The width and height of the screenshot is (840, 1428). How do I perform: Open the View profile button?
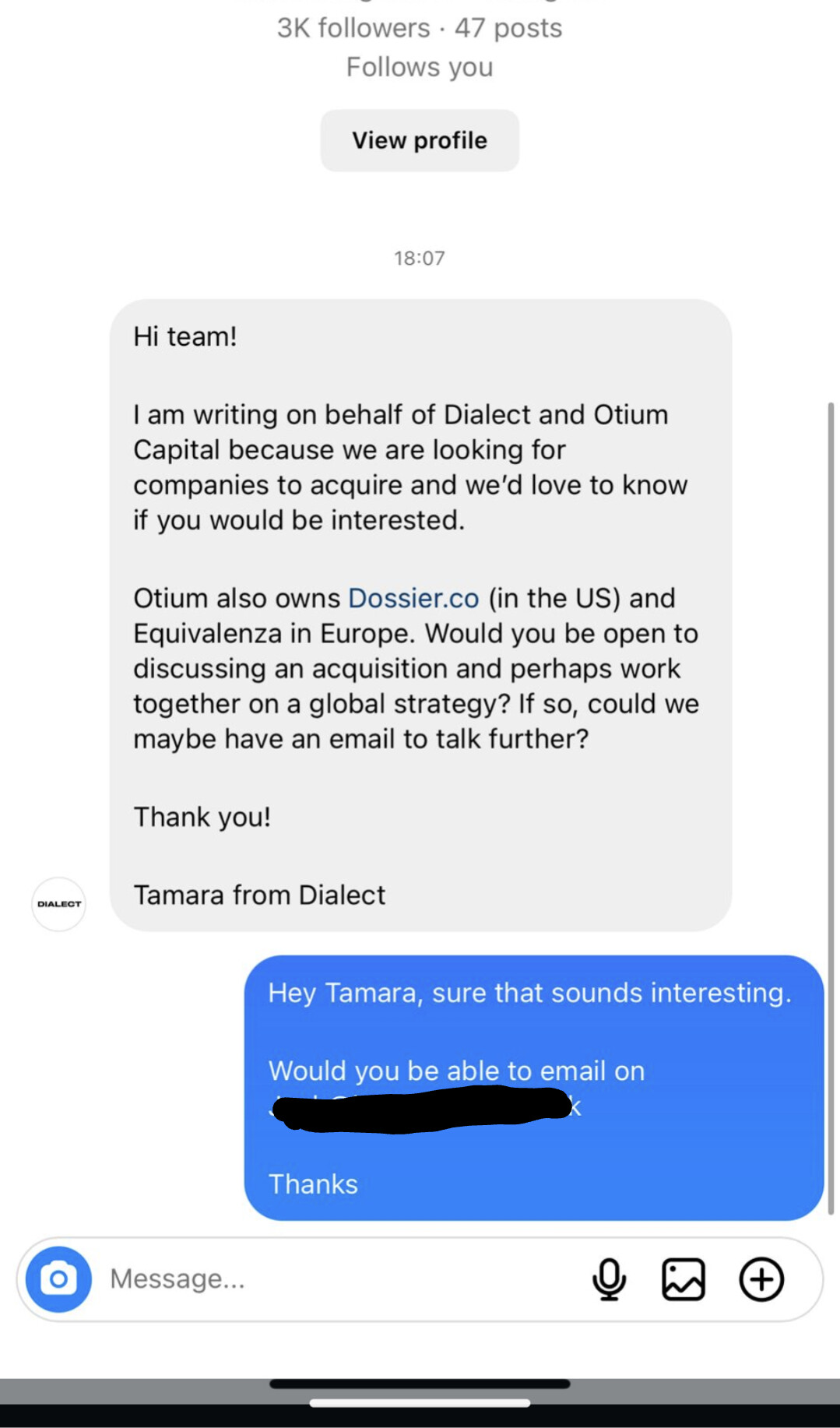420,140
